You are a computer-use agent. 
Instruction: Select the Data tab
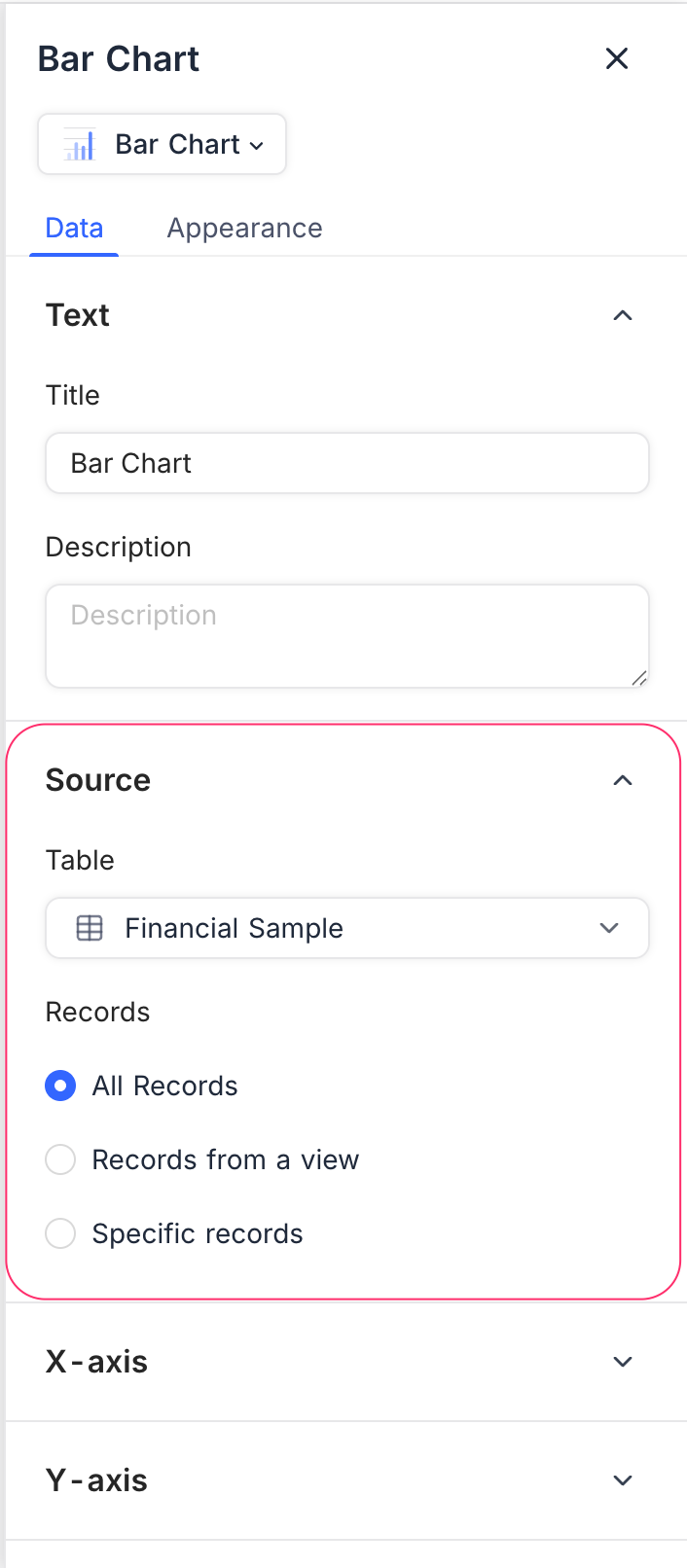tap(74, 229)
